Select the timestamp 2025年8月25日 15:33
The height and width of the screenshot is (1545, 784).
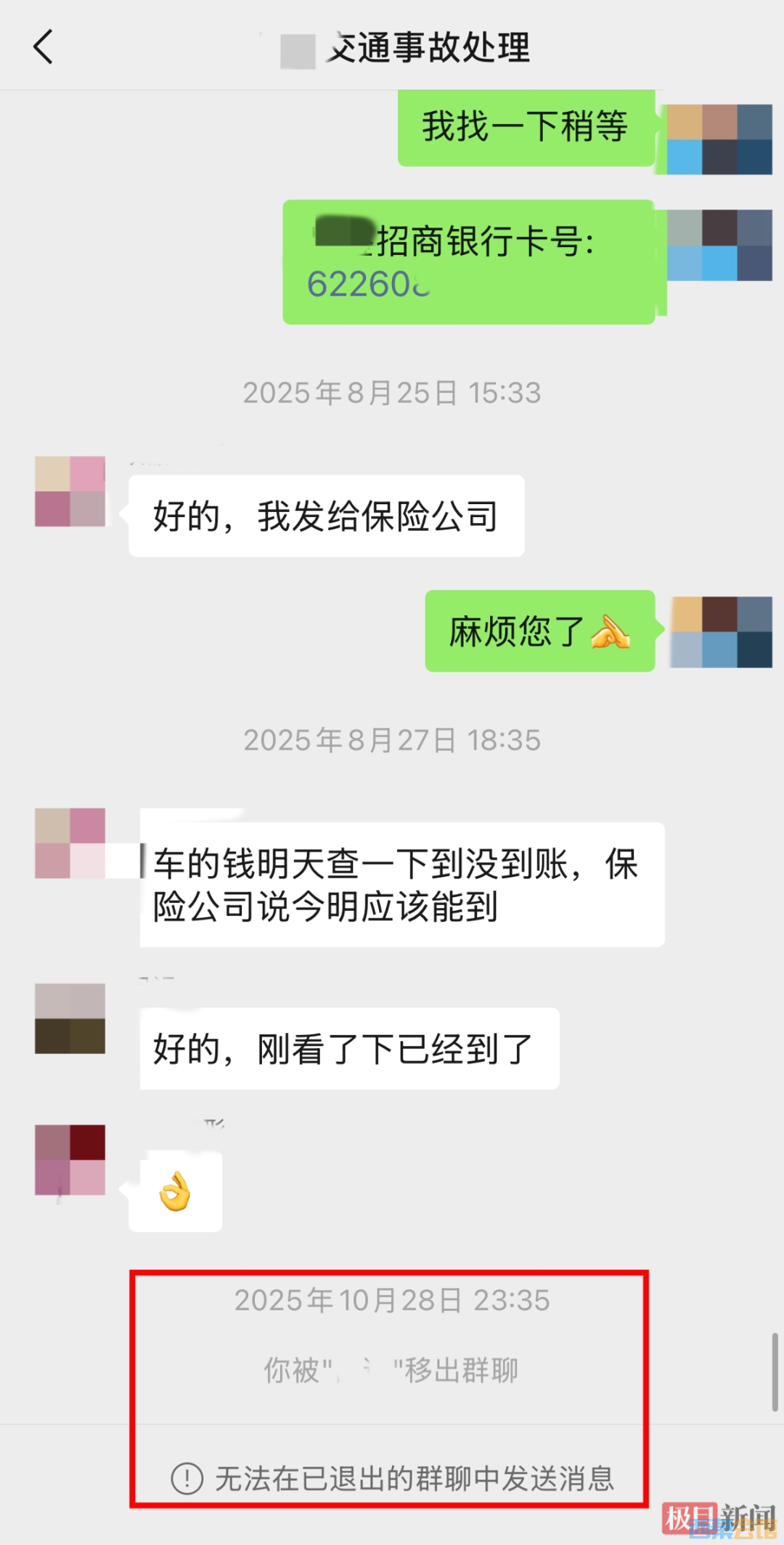tap(392, 394)
